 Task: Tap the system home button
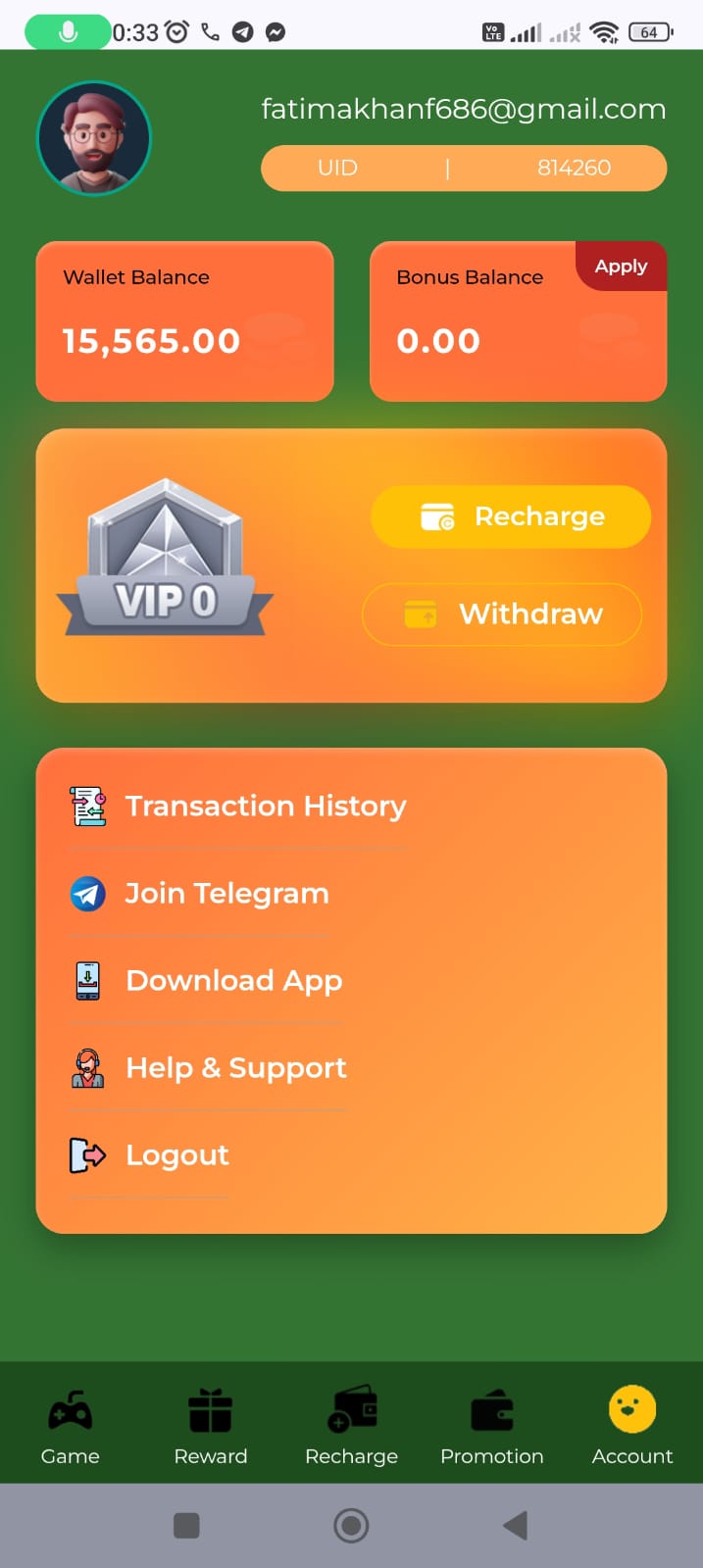pyautogui.click(x=351, y=1525)
